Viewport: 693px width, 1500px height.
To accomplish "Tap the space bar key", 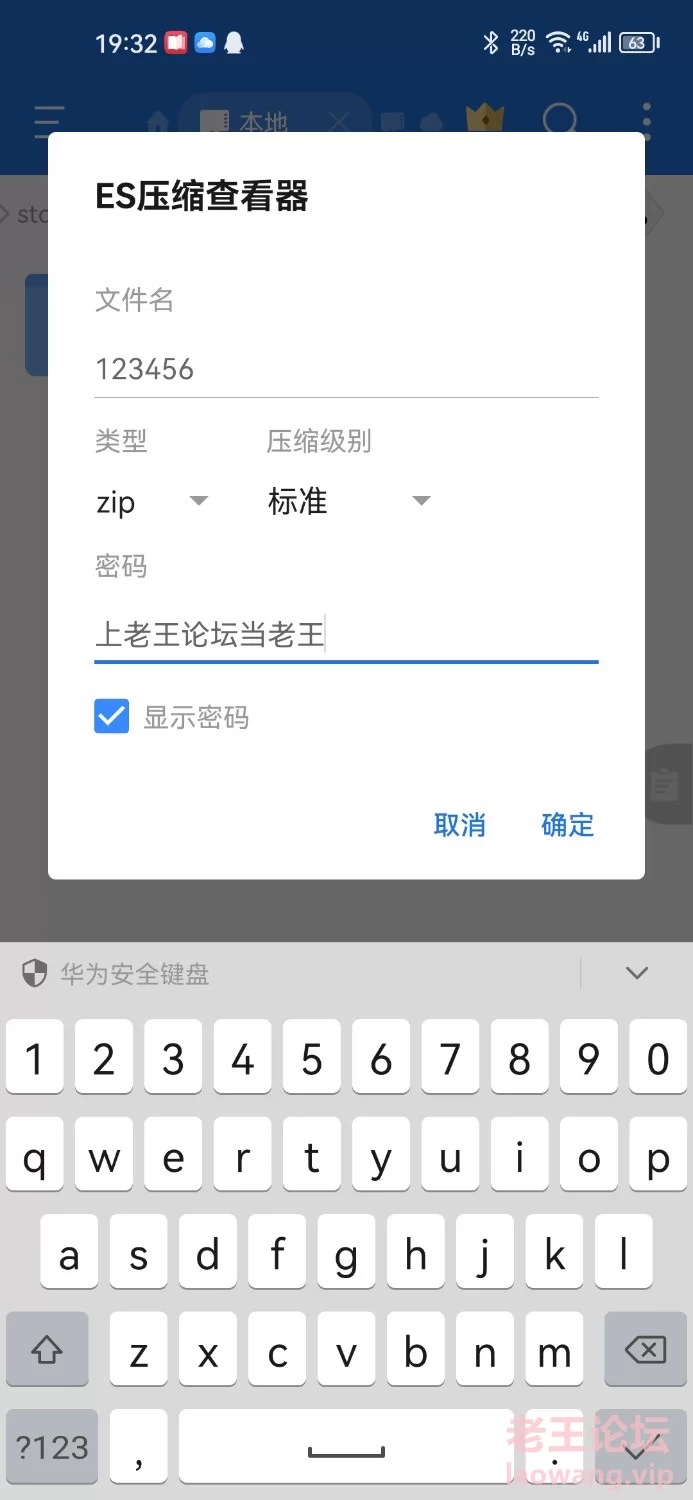I will click(345, 1447).
